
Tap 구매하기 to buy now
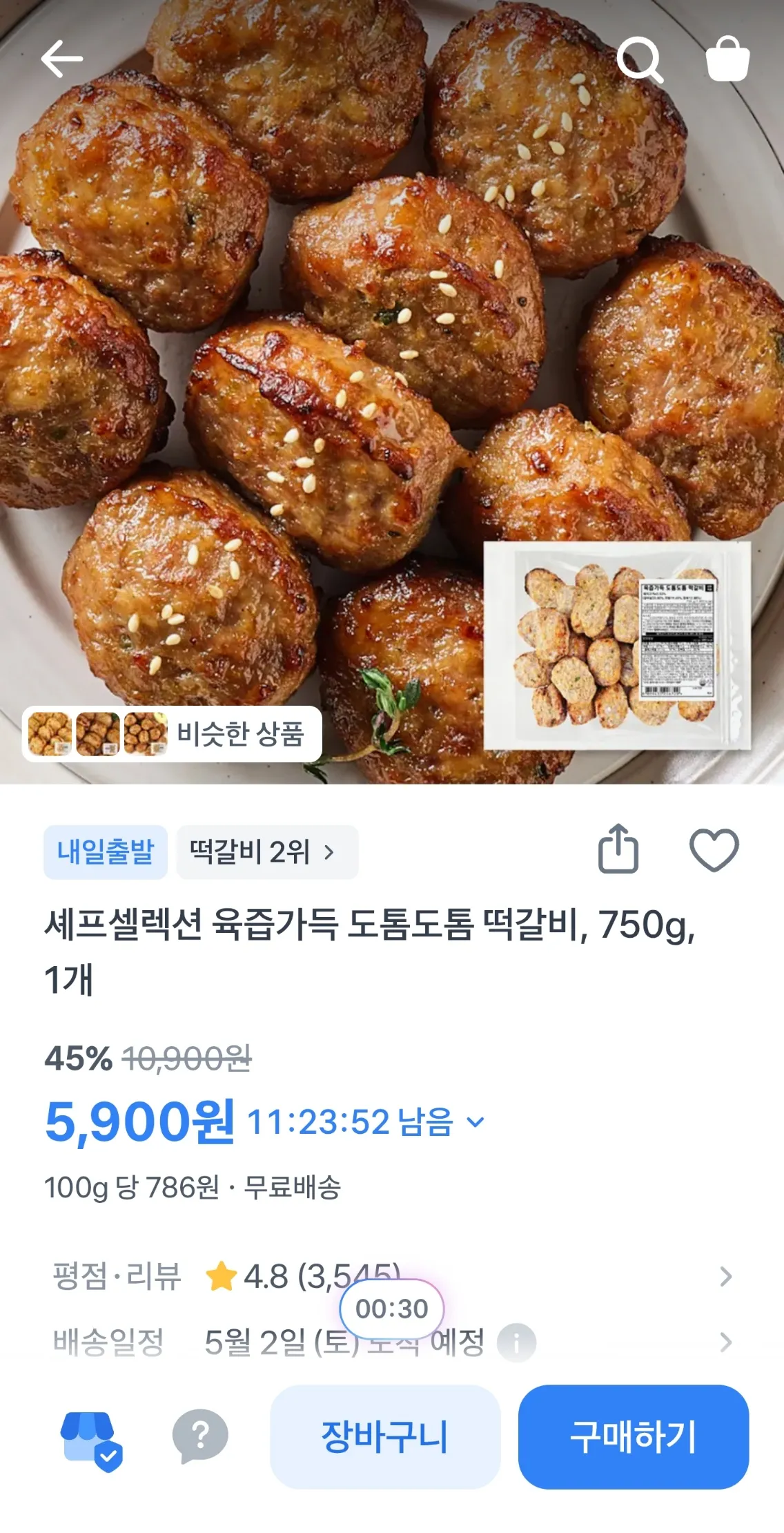point(633,1437)
